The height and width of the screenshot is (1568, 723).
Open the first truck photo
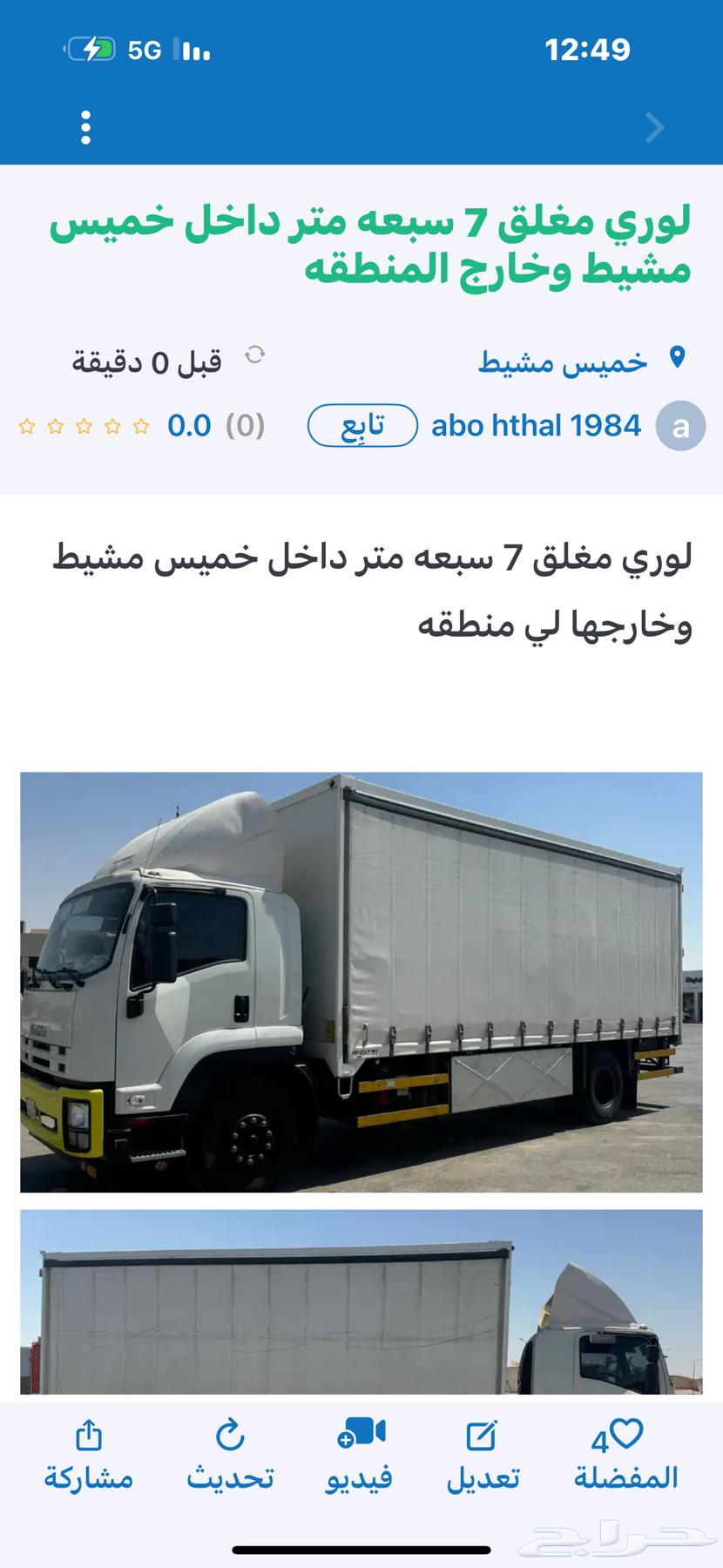[x=361, y=982]
